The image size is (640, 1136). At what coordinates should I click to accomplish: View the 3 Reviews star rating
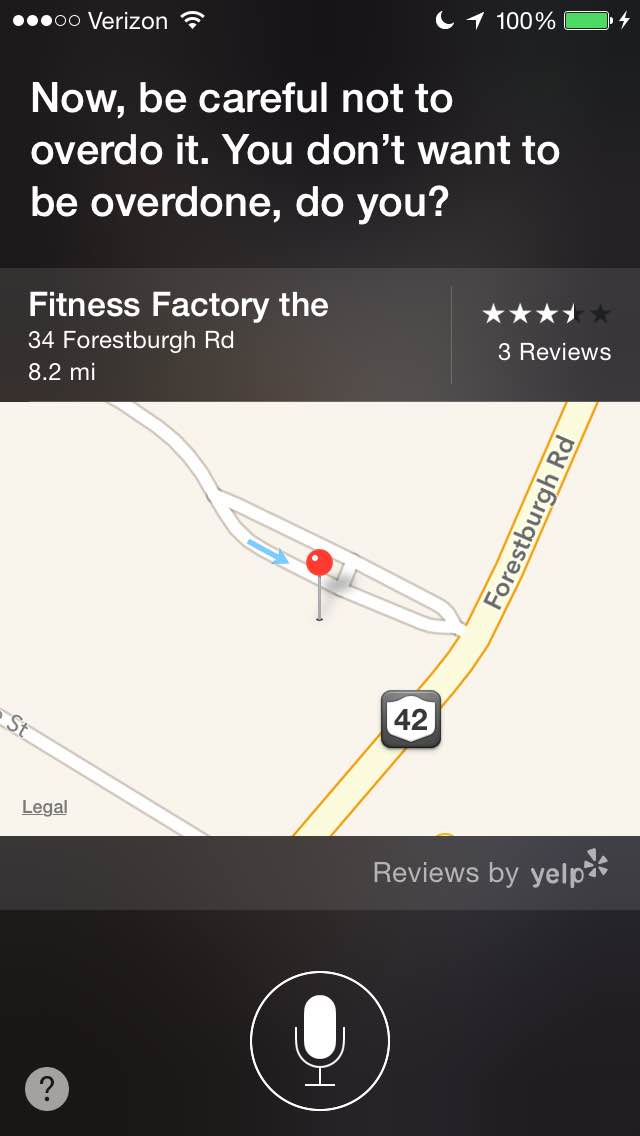pos(546,333)
